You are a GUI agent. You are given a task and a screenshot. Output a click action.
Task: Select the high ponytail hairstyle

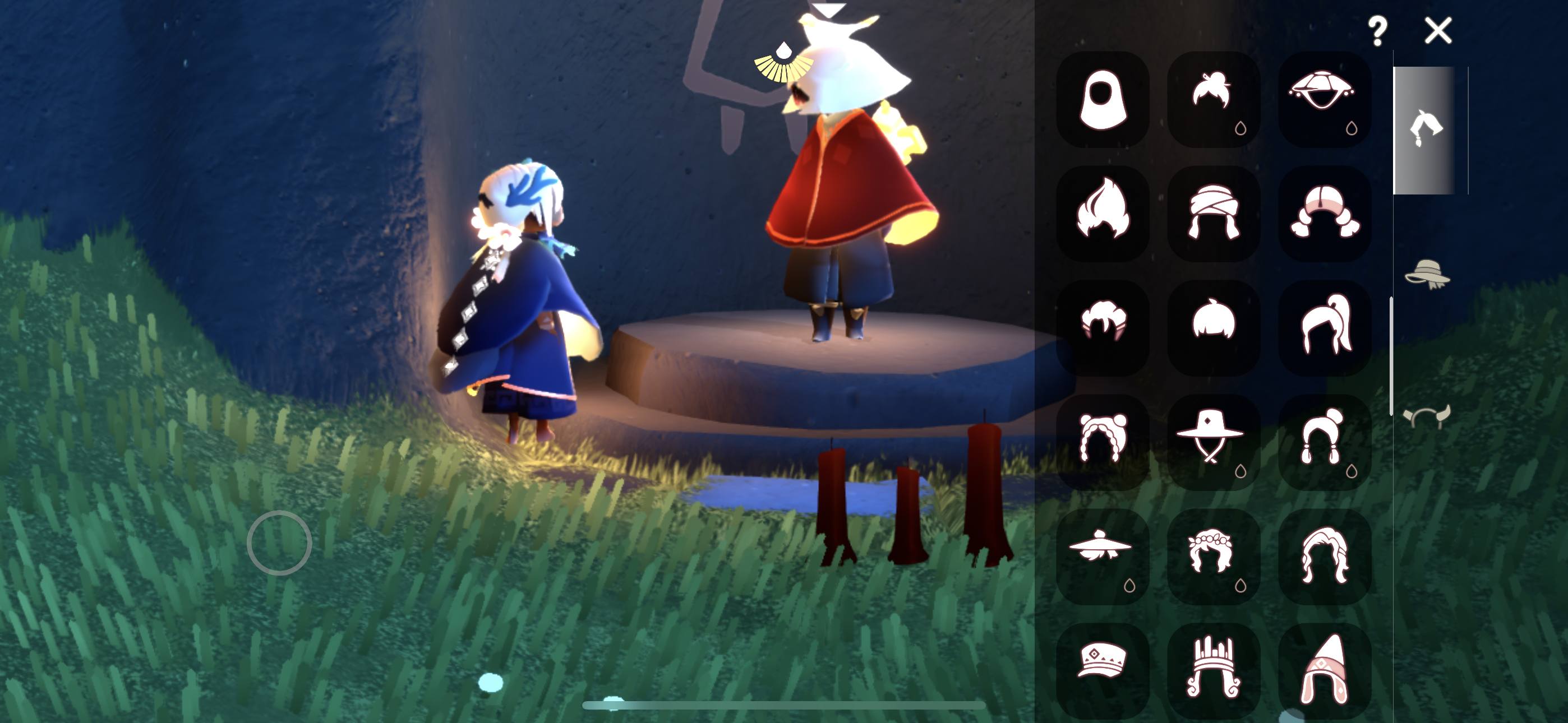tap(1325, 327)
